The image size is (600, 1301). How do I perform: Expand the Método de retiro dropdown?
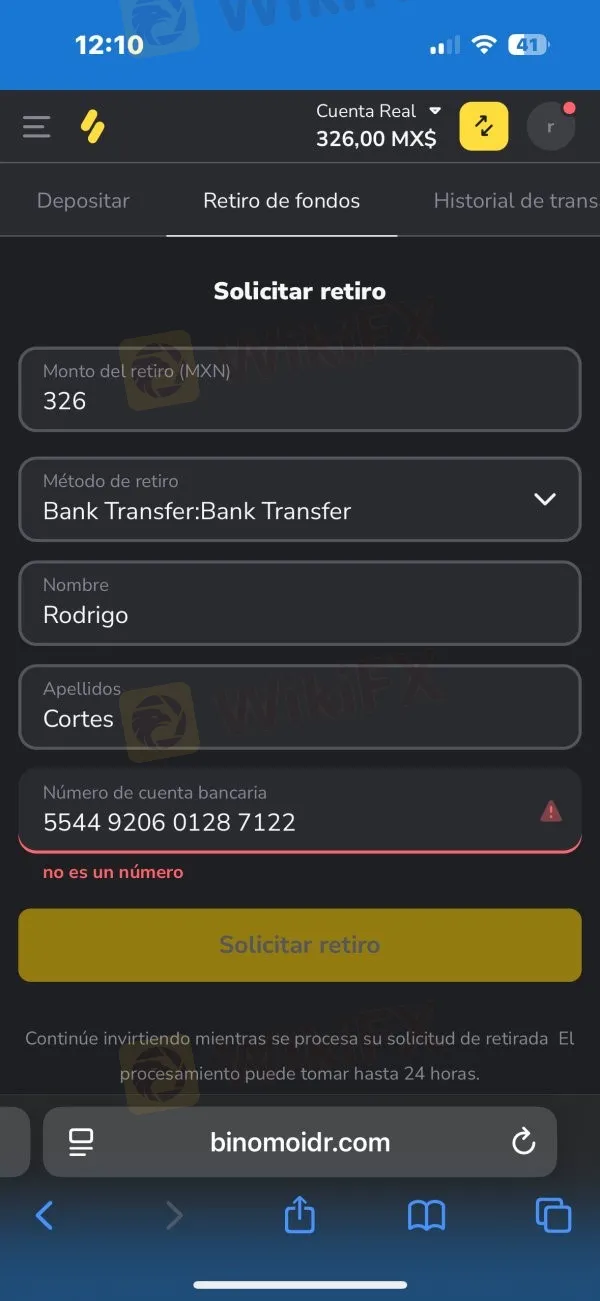click(300, 499)
